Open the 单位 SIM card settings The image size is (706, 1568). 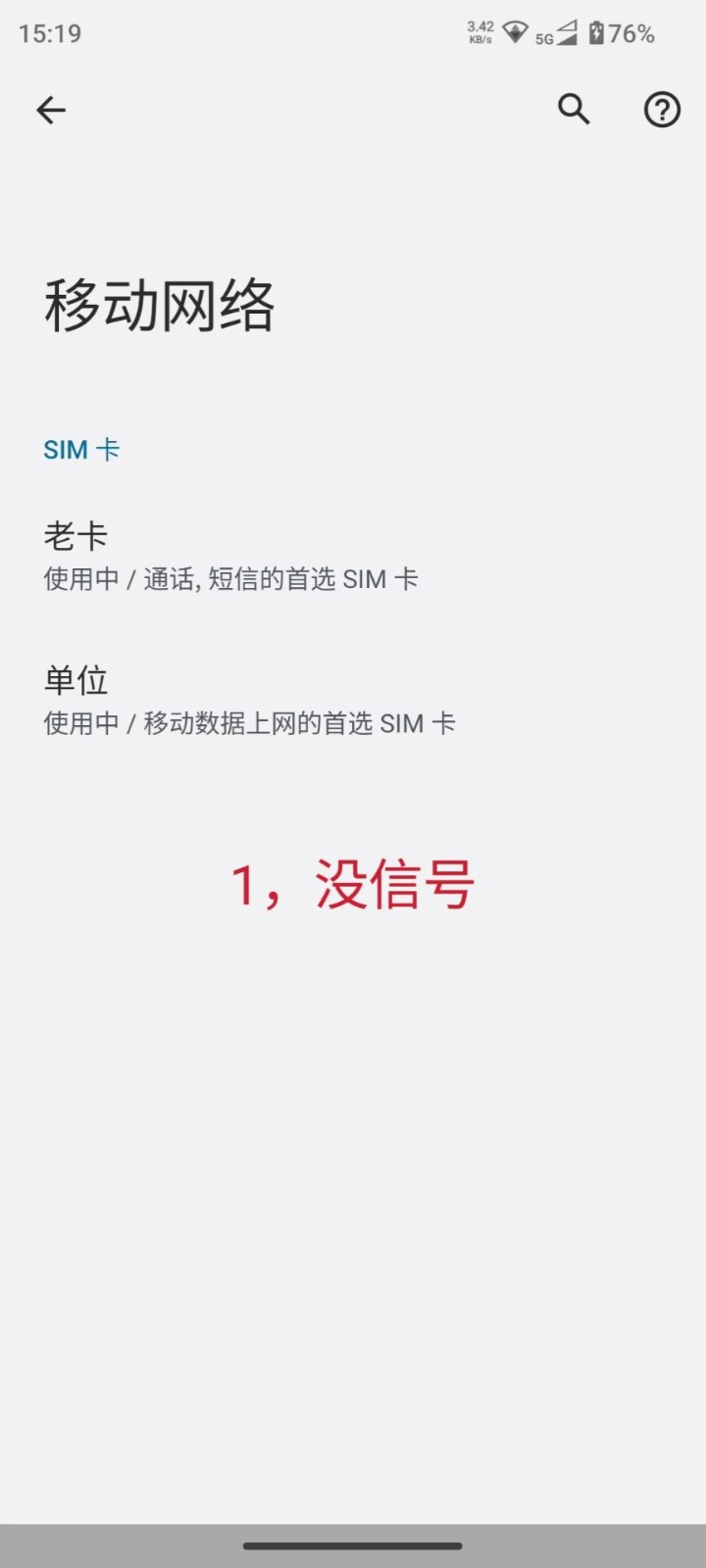tap(249, 701)
